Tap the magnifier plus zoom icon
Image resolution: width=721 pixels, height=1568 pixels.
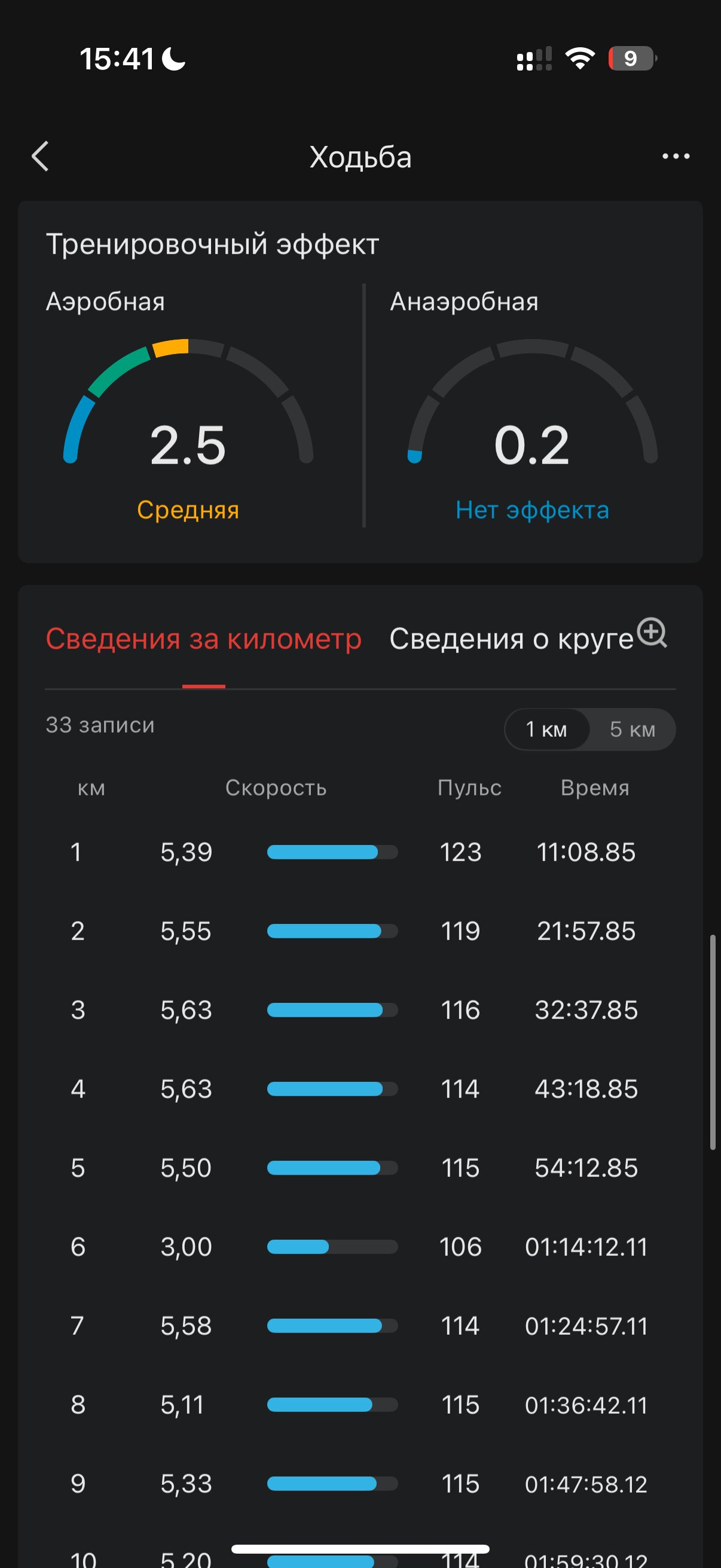652,633
